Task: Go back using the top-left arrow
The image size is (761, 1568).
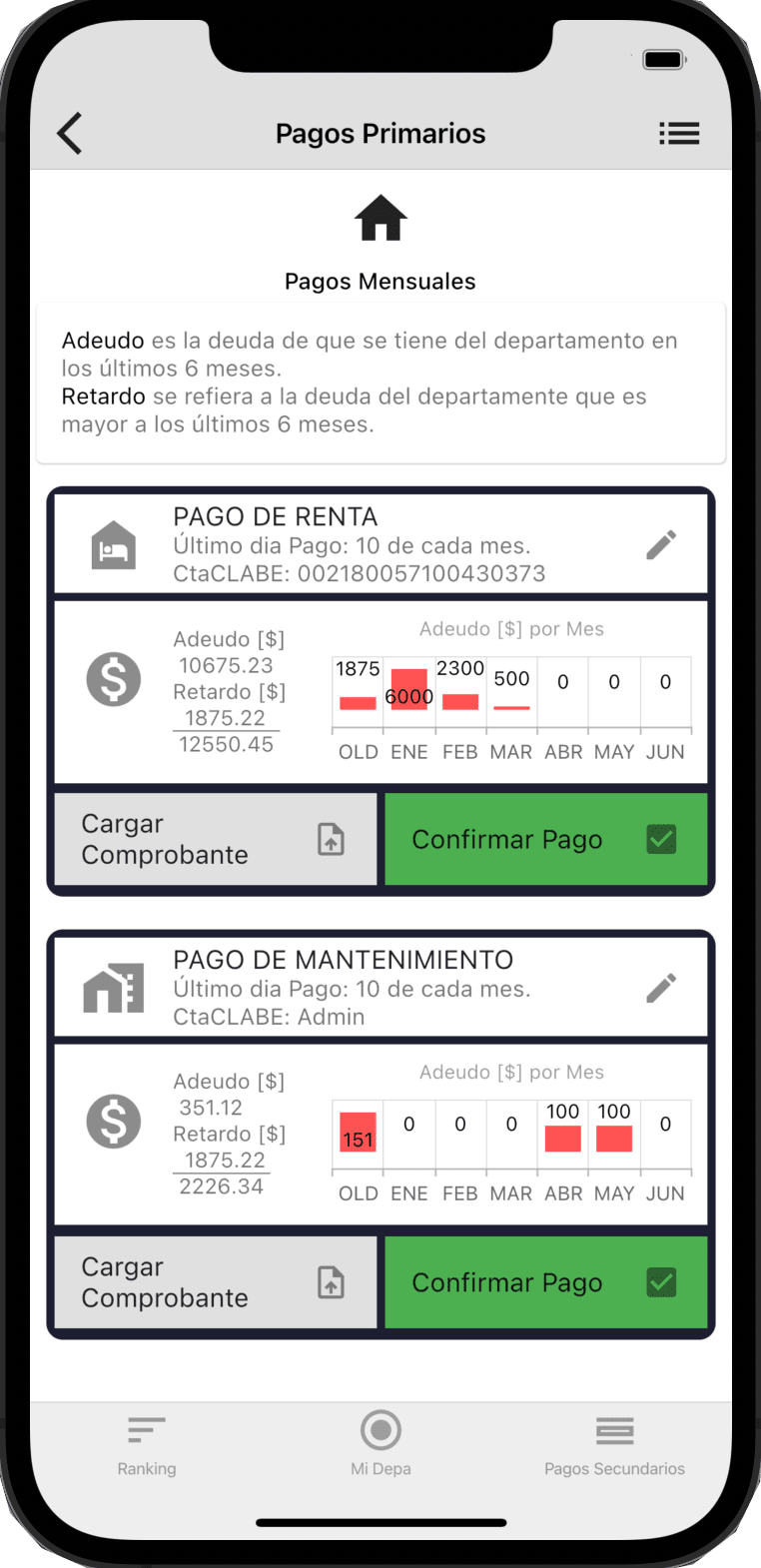Action: tap(69, 133)
